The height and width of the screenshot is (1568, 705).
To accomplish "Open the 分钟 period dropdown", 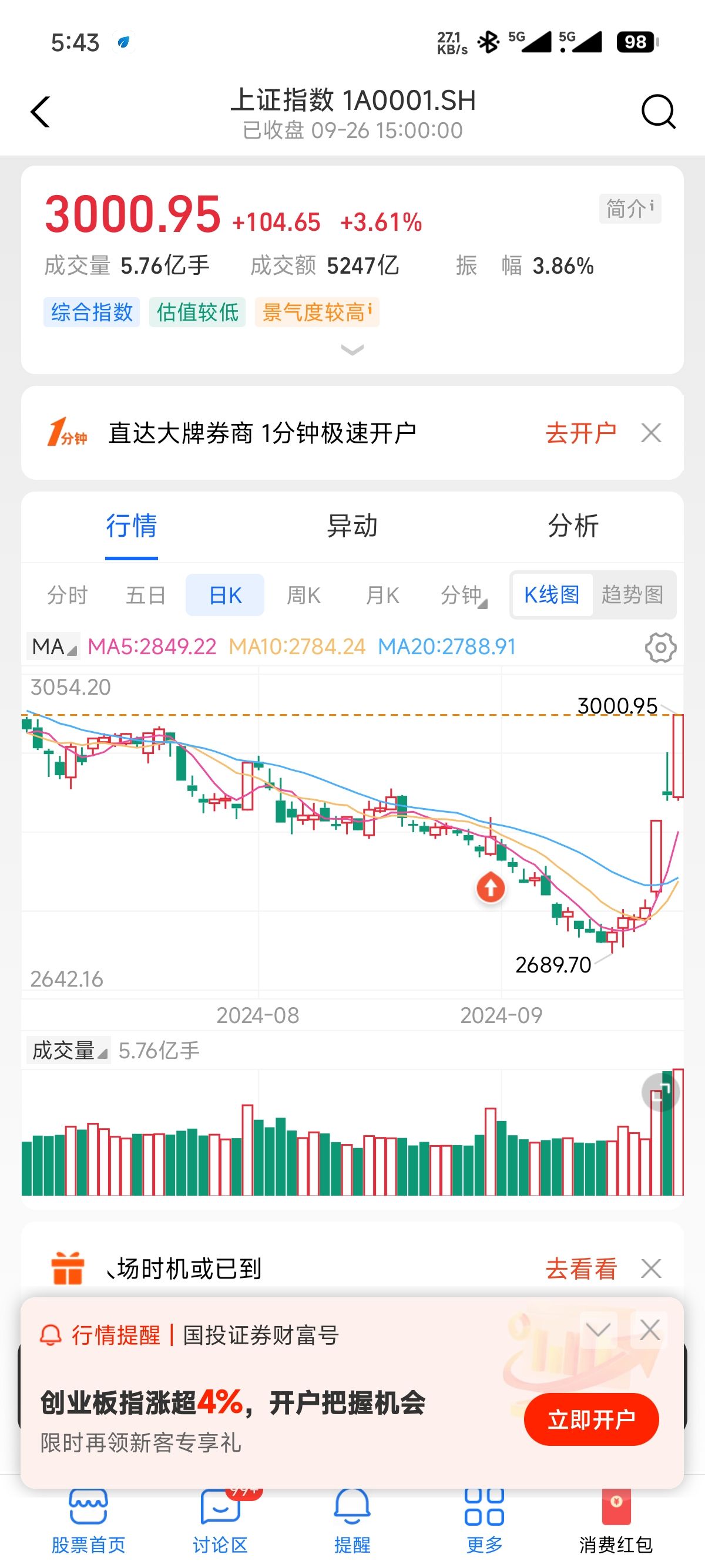I will coord(464,595).
